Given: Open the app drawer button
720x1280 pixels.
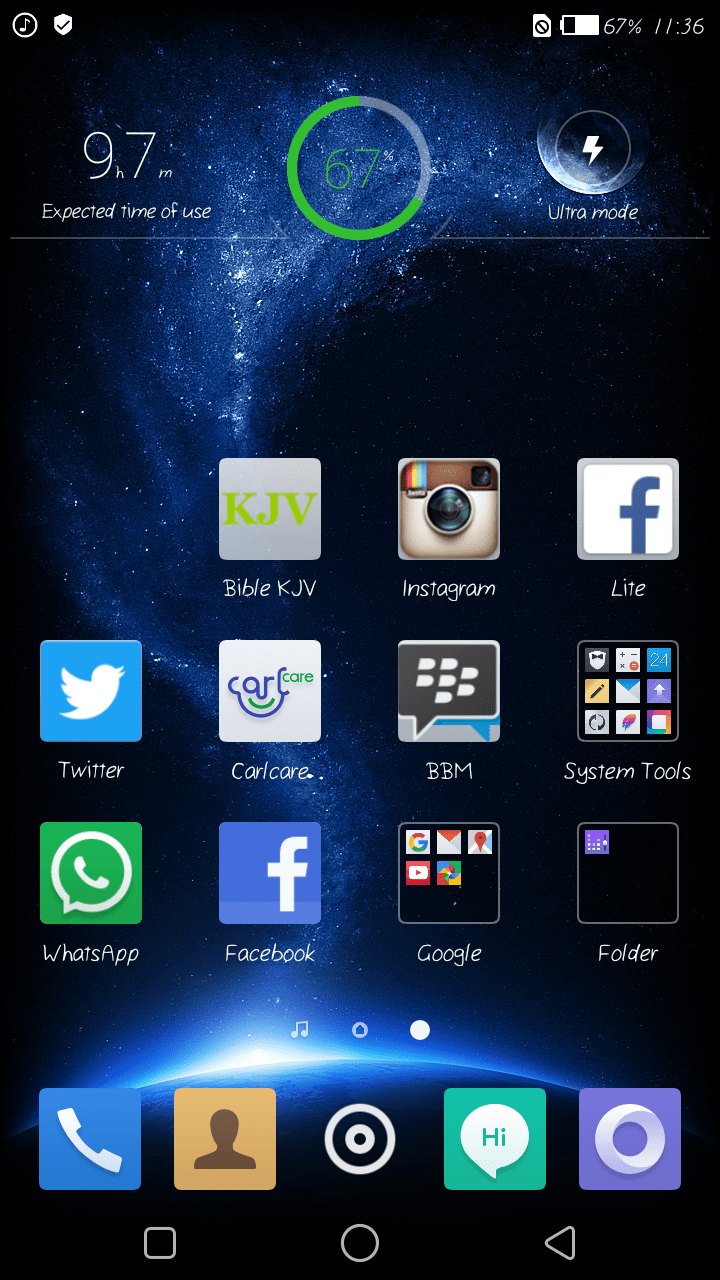Looking at the screenshot, I should pos(360,1139).
